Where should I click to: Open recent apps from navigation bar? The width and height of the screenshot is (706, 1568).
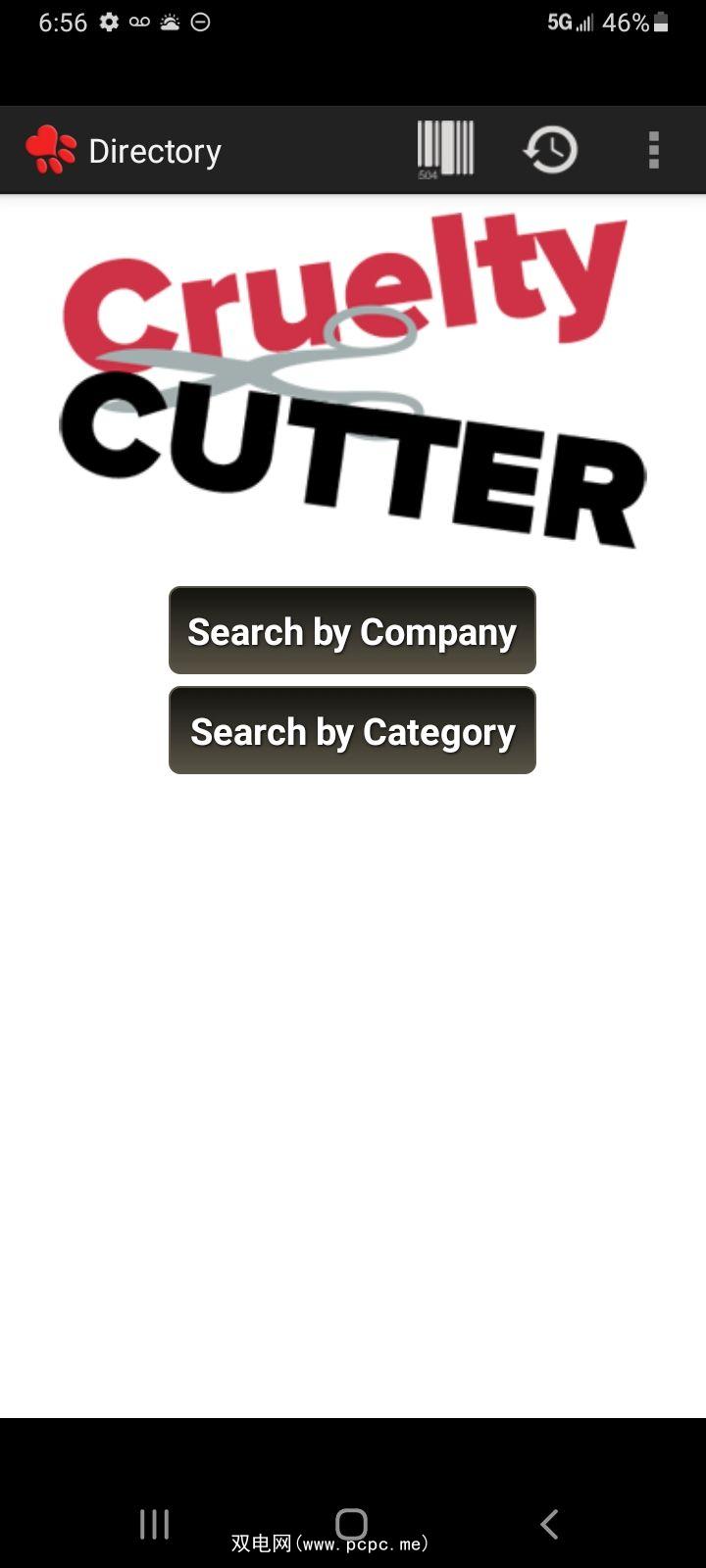click(x=154, y=1524)
